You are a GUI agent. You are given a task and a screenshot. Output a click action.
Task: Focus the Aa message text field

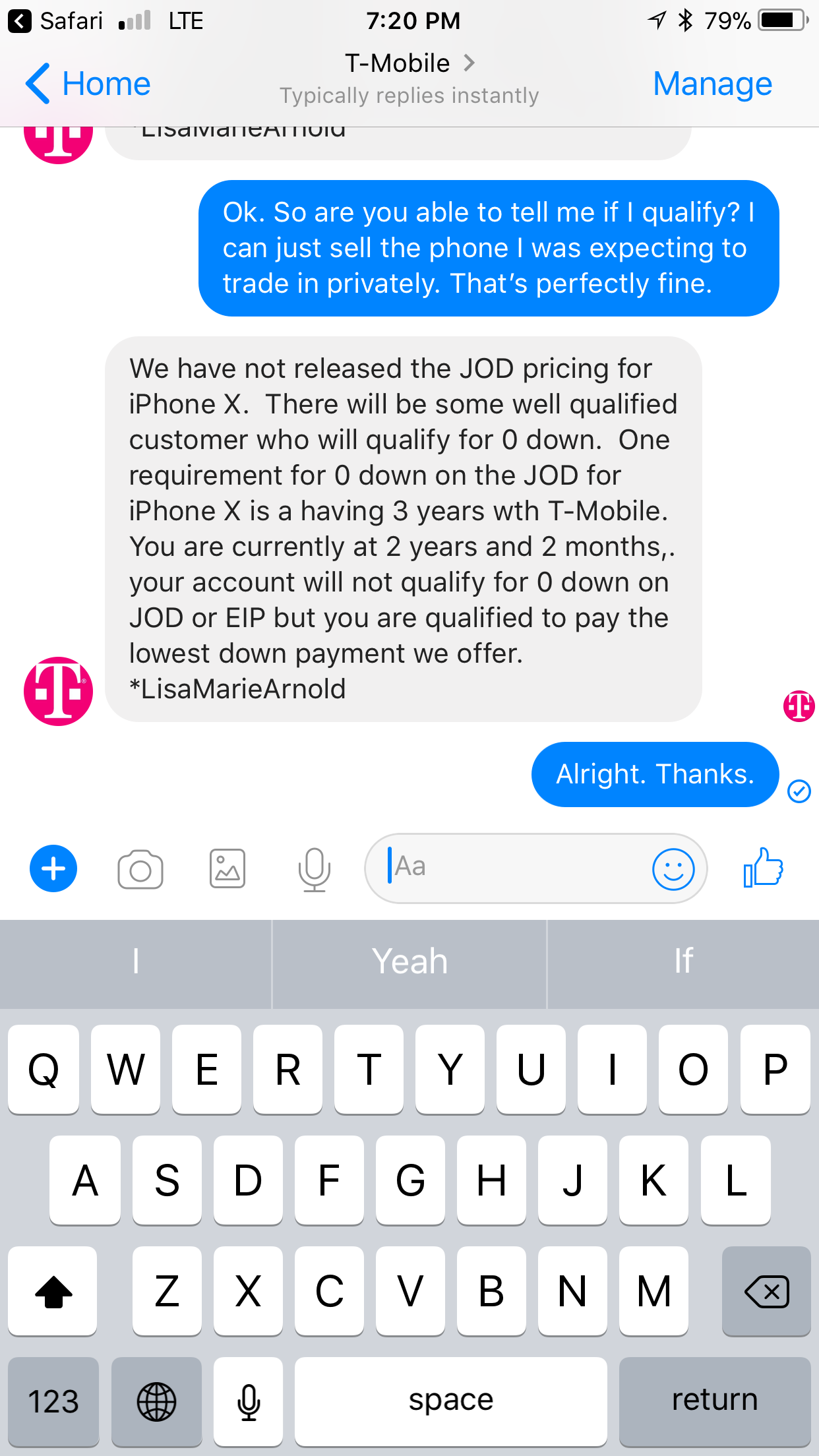(514, 867)
